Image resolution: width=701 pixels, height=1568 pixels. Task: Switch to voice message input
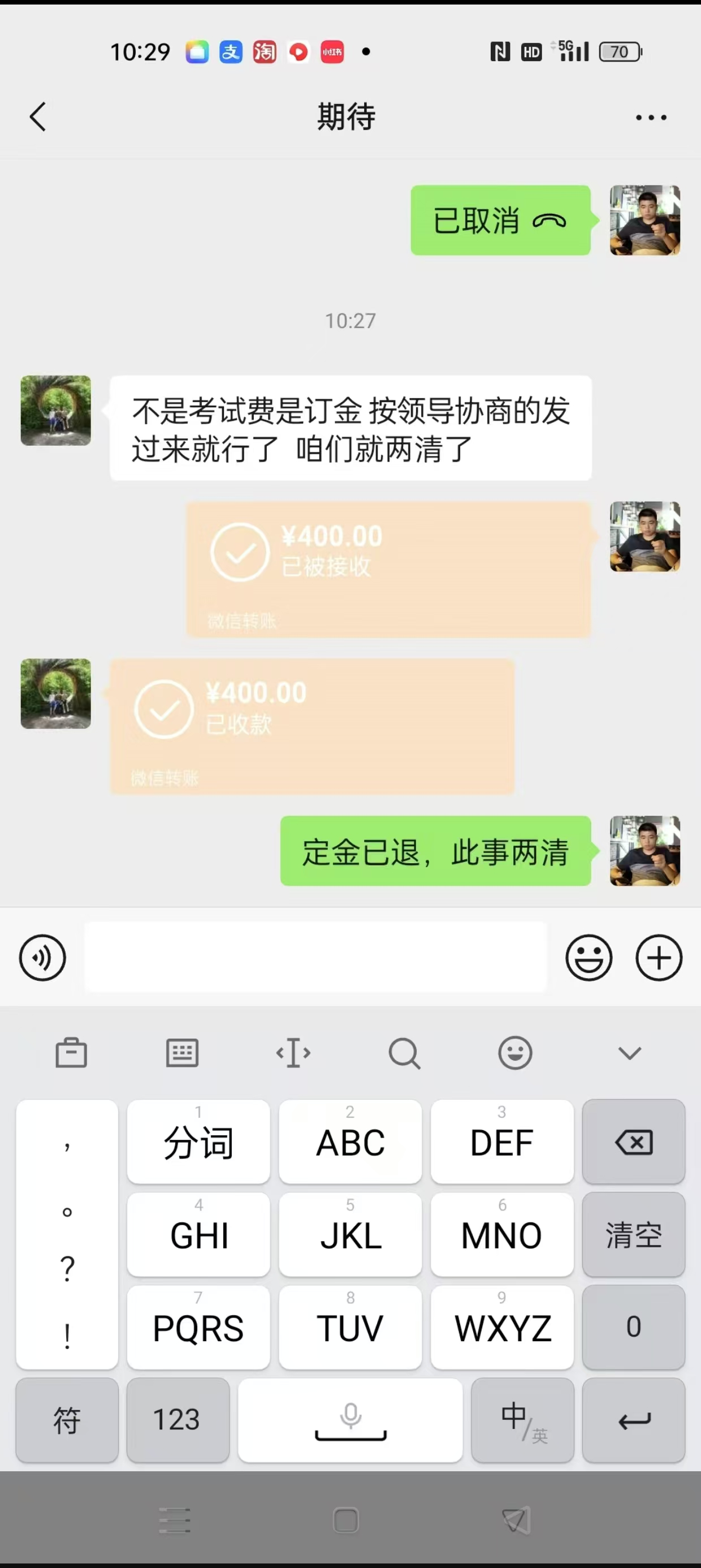[x=42, y=958]
